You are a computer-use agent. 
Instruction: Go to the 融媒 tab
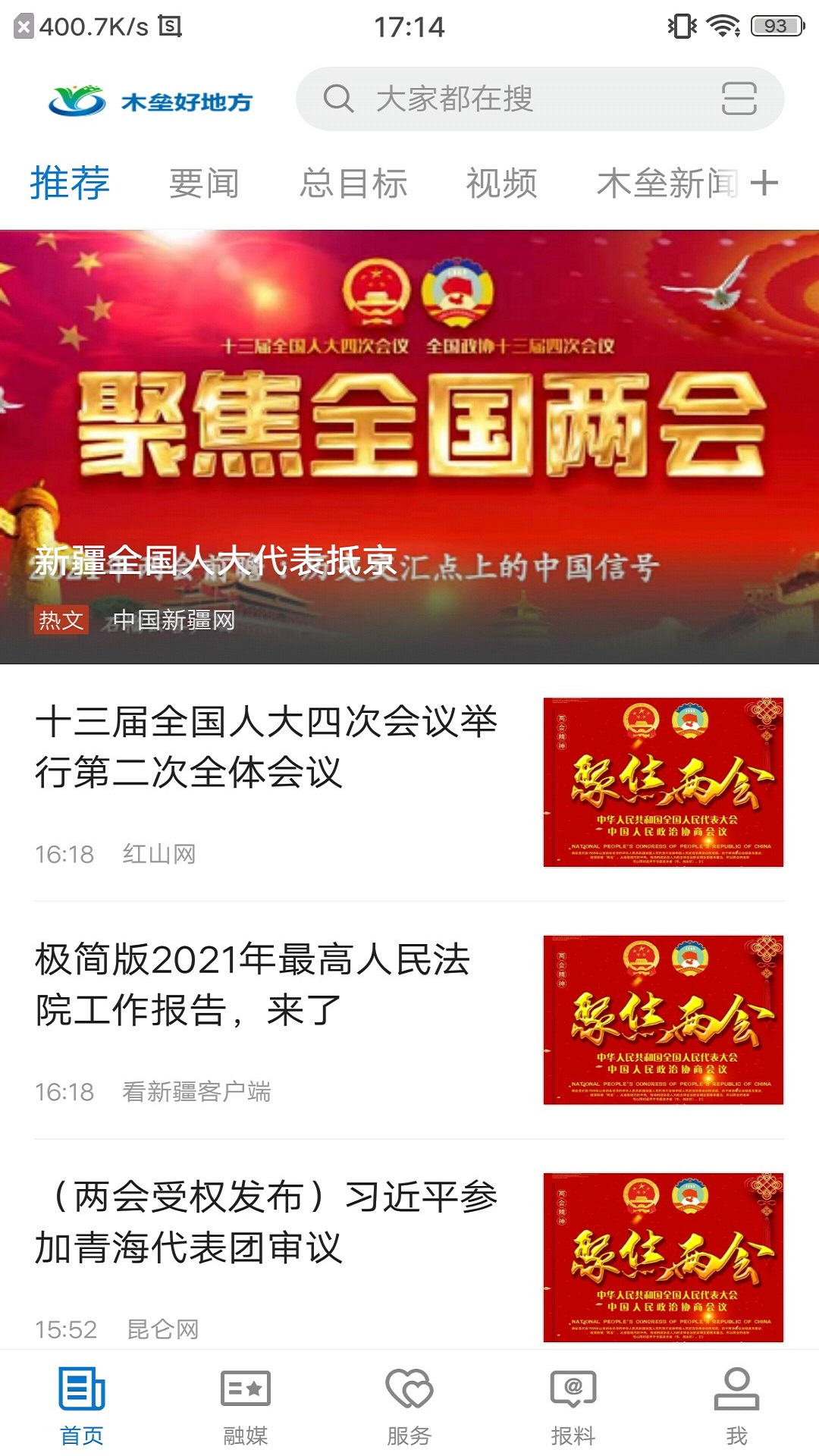pyautogui.click(x=245, y=1407)
